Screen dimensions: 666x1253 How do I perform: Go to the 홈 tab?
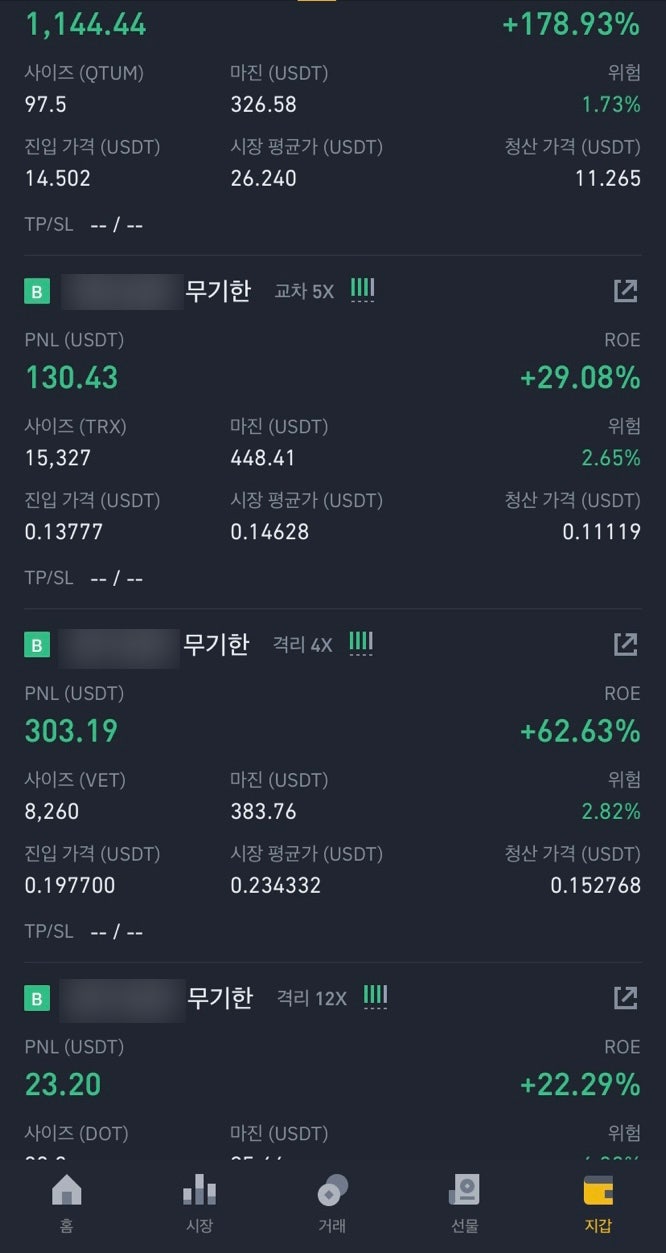[66, 1203]
